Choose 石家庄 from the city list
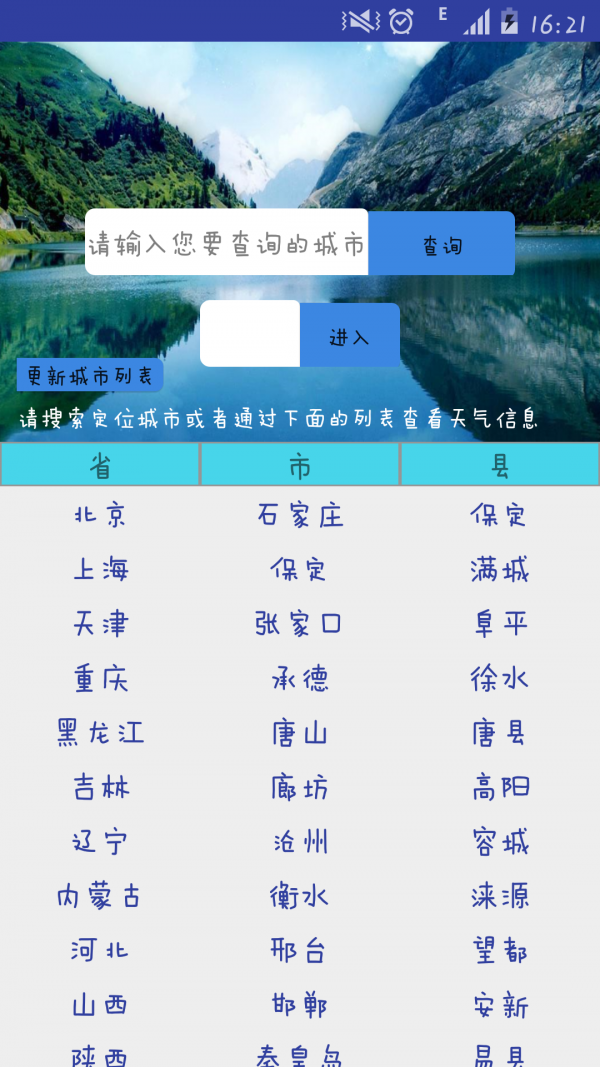600x1067 pixels. click(300, 515)
